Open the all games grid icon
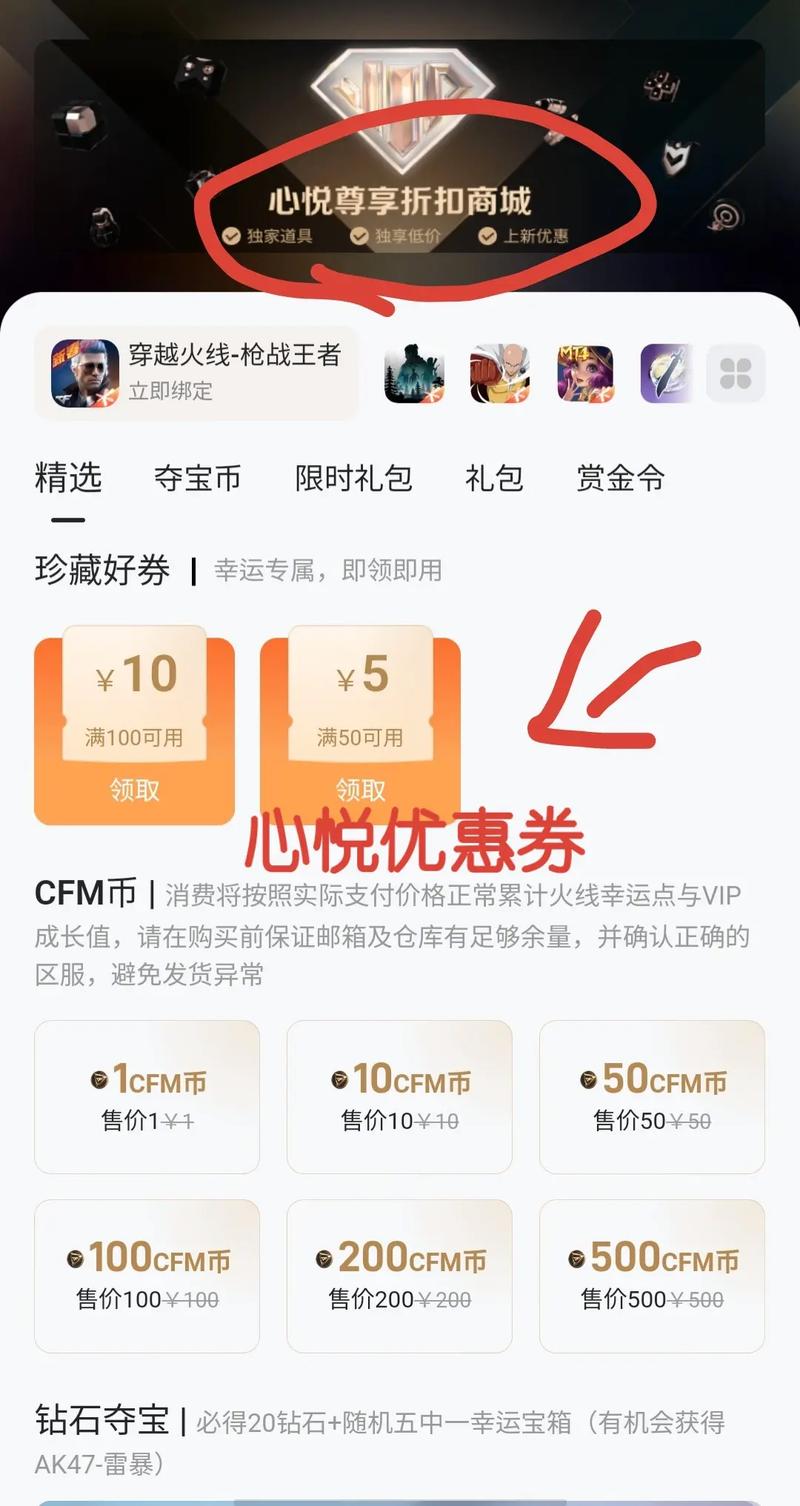This screenshot has height=1506, width=800. point(735,373)
